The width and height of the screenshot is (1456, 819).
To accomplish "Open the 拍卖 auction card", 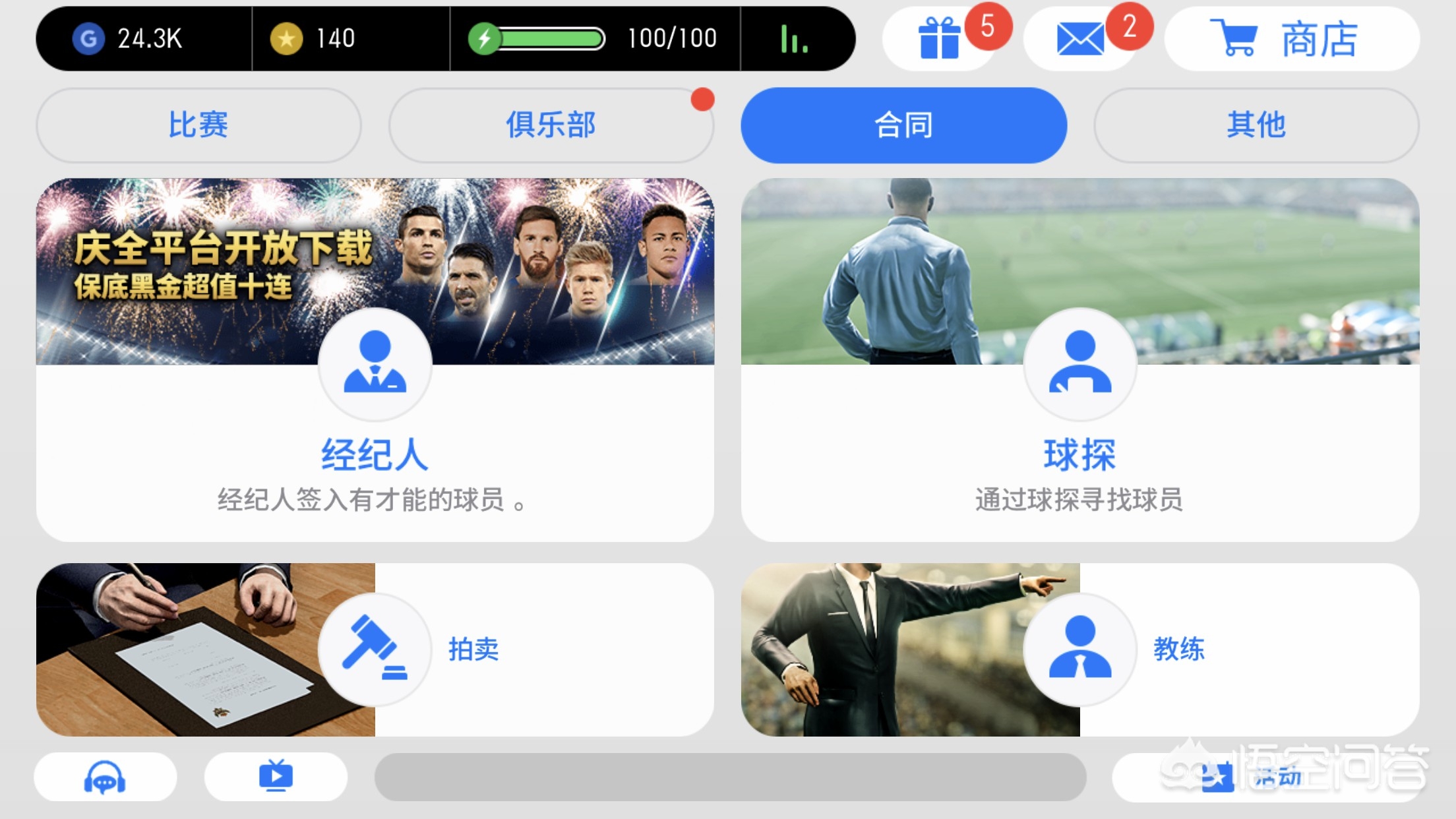I will (x=375, y=650).
